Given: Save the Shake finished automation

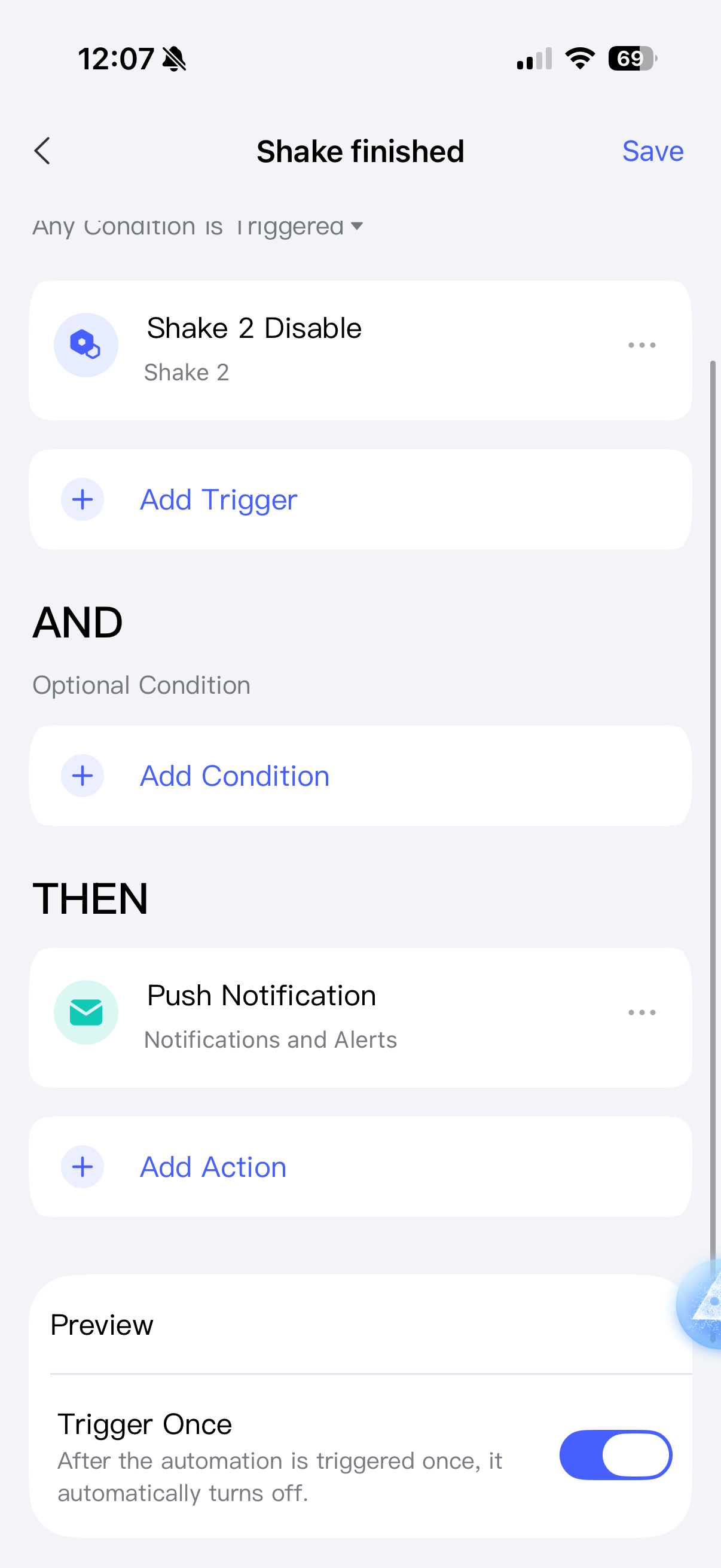Looking at the screenshot, I should [652, 151].
